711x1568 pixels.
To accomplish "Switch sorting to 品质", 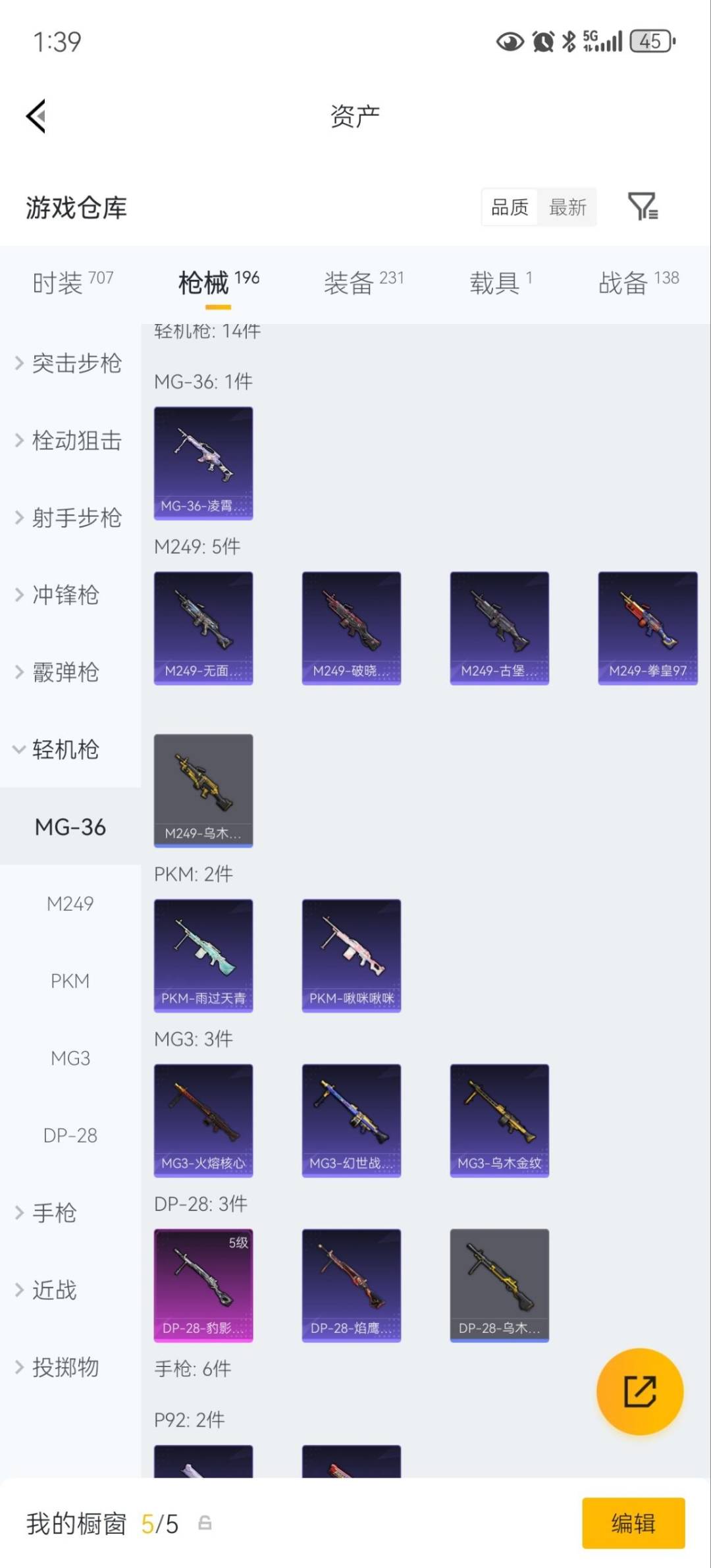I will [x=509, y=207].
